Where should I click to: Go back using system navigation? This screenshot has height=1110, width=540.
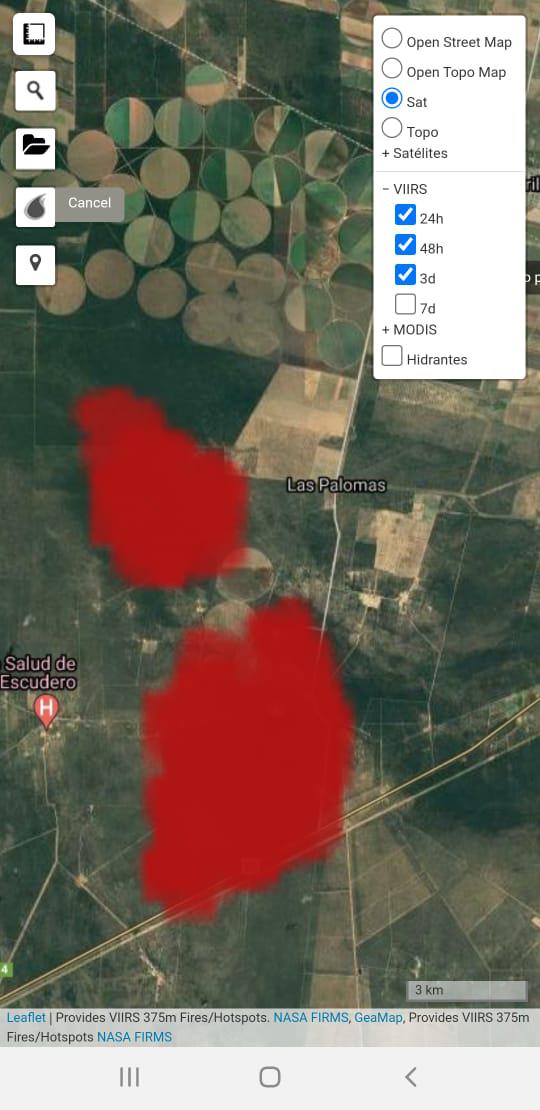(x=410, y=1077)
